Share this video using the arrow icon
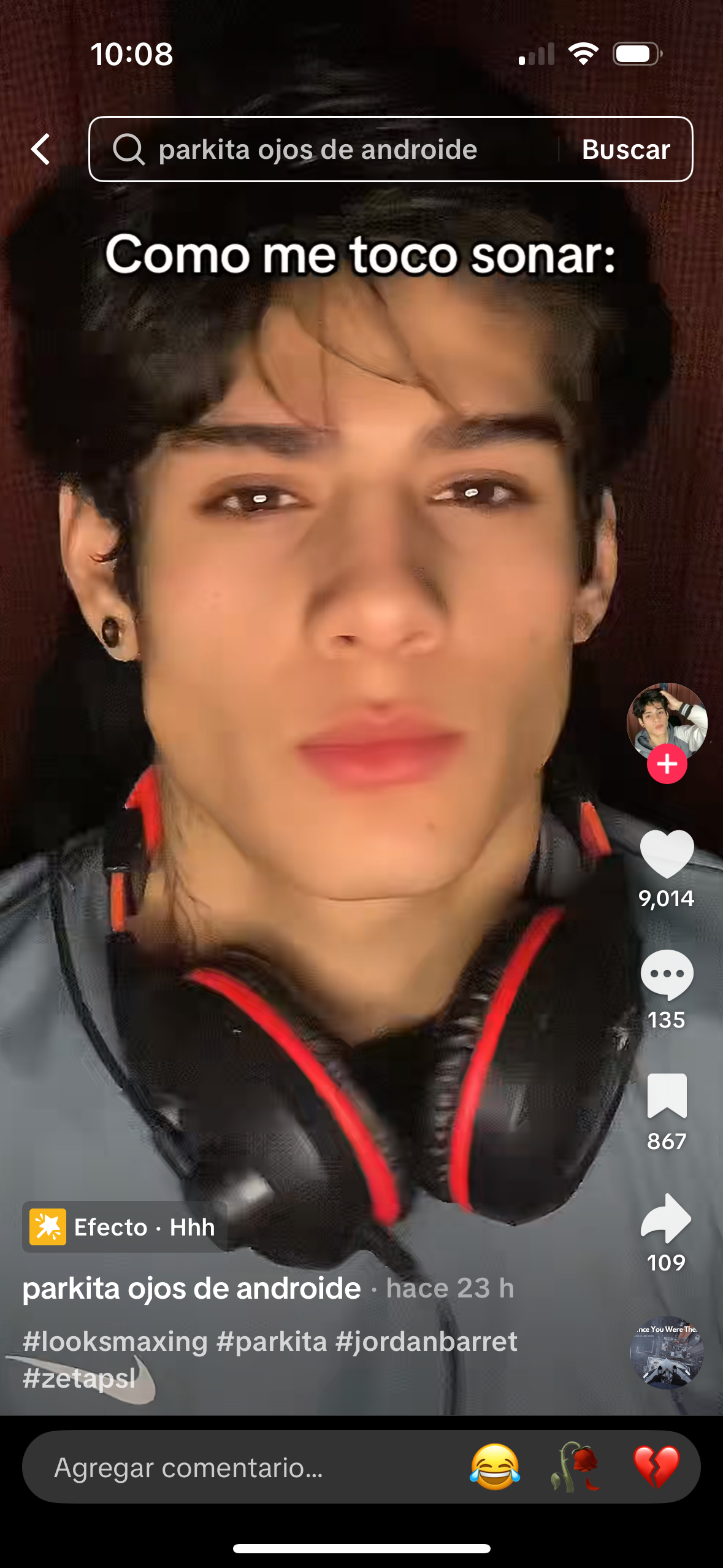 tap(667, 1218)
